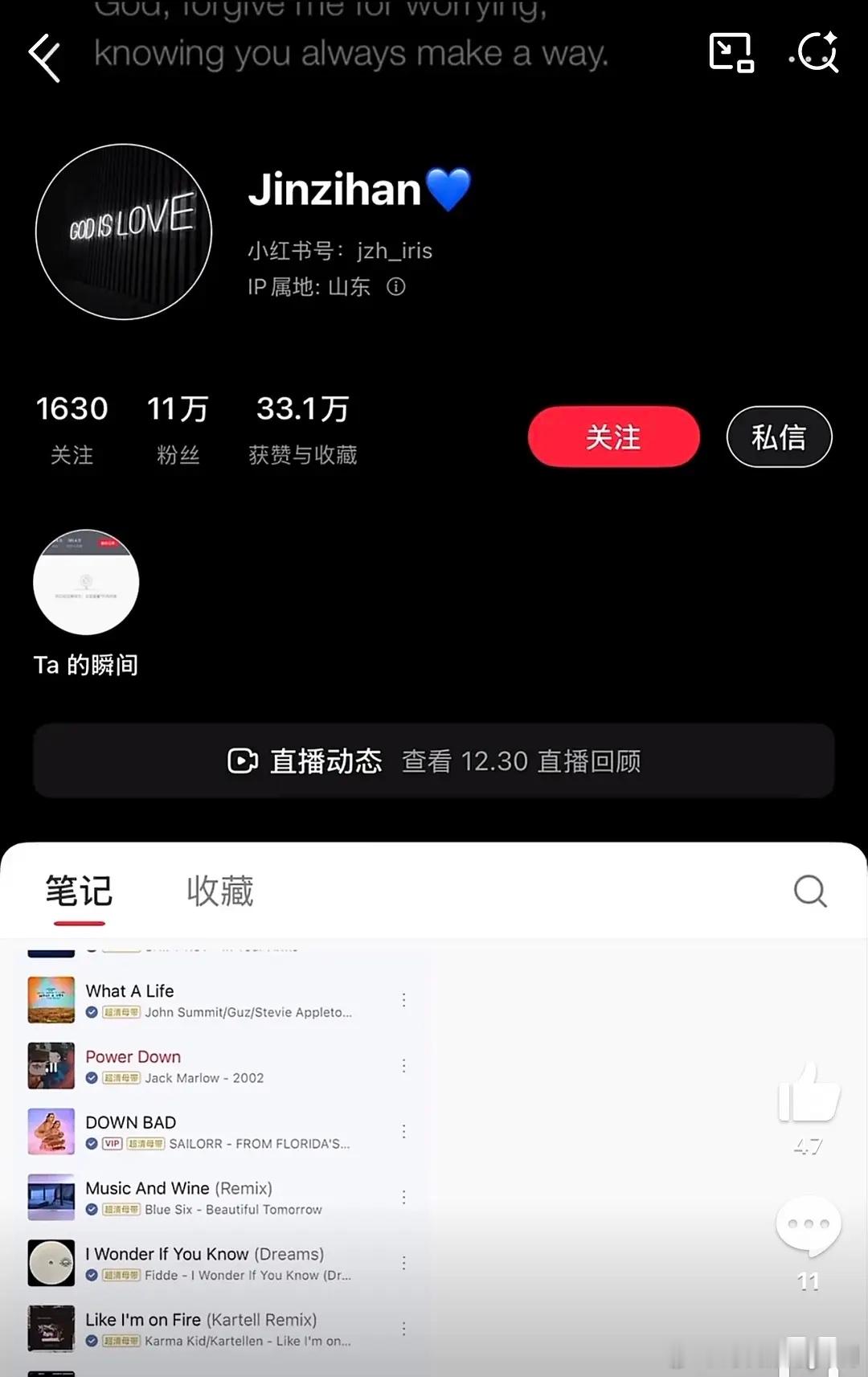
Task: Click the 私信 private message button
Action: (778, 436)
